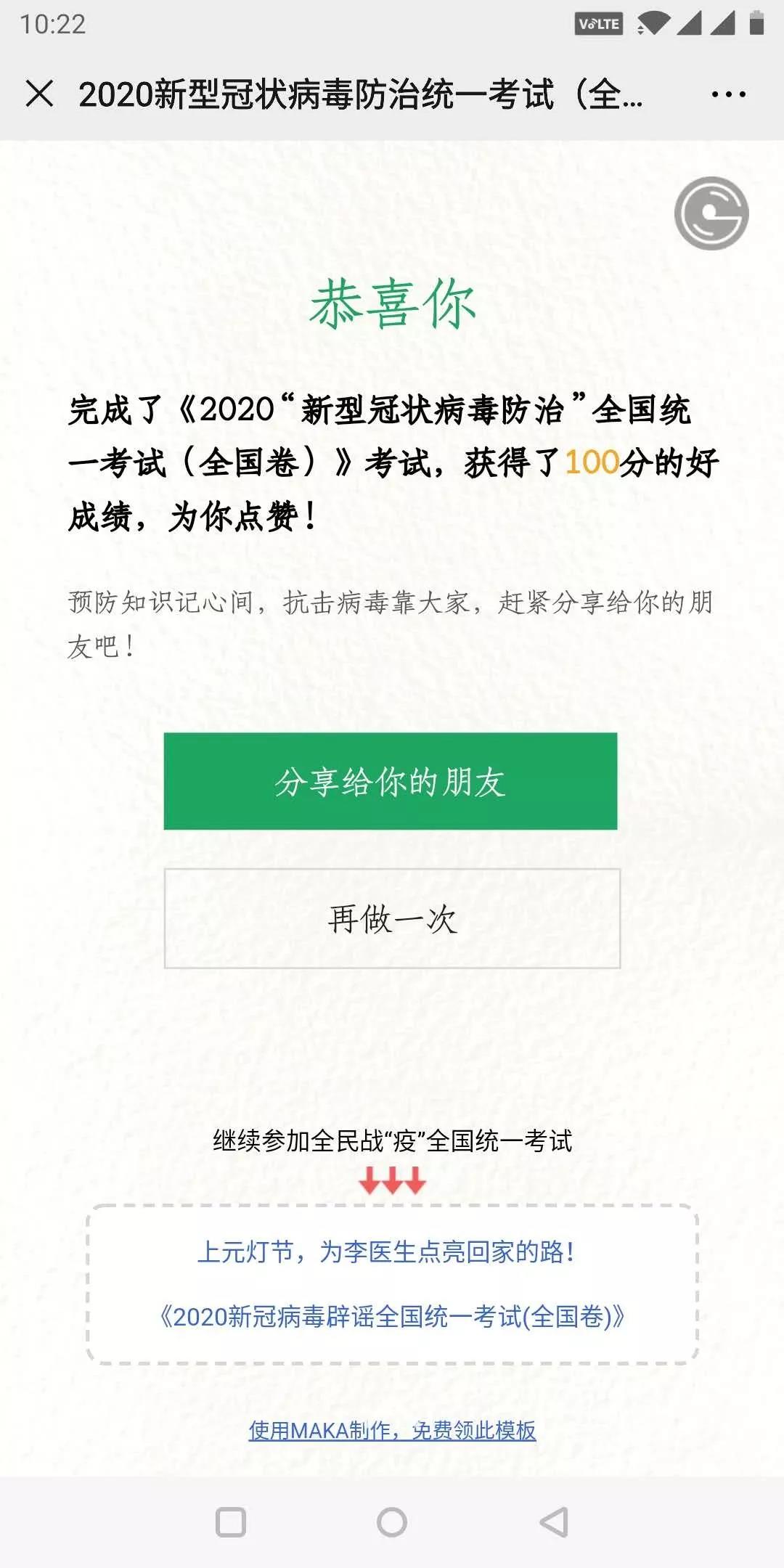
Task: Open 2020新冠病毒辟谣全国统一考试 link
Action: (392, 1316)
